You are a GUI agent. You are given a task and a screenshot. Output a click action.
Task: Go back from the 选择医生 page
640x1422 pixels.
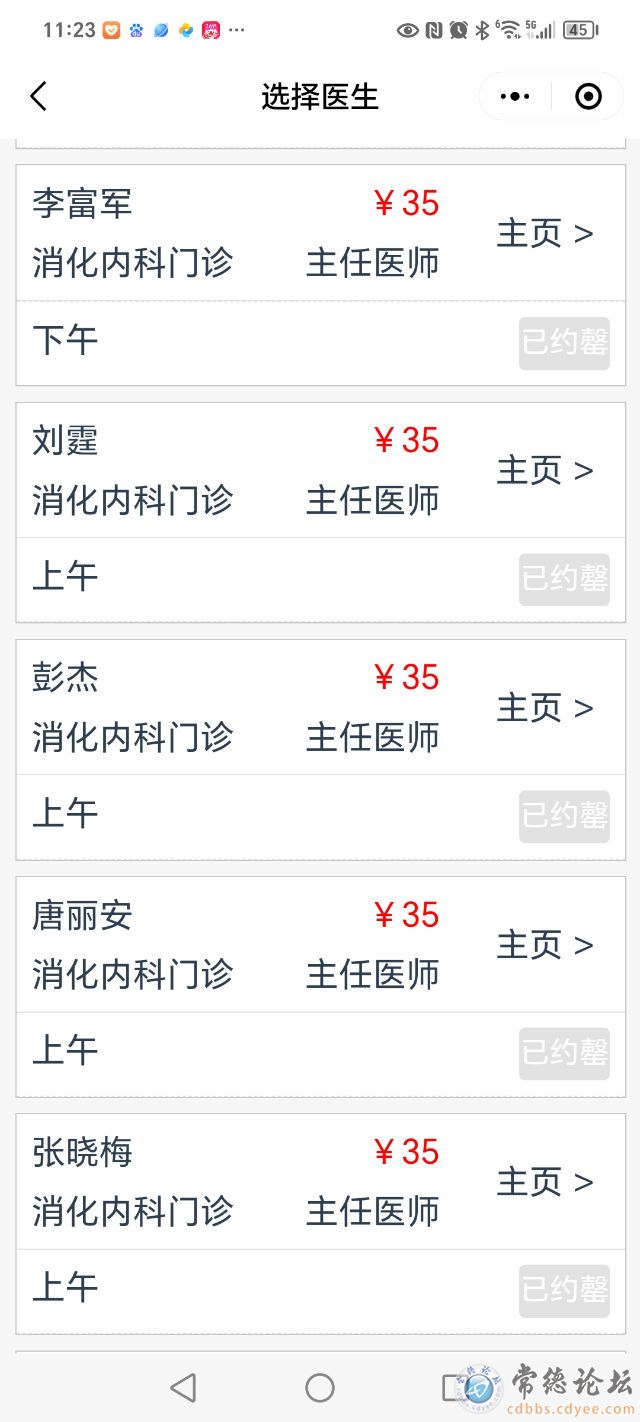point(38,97)
